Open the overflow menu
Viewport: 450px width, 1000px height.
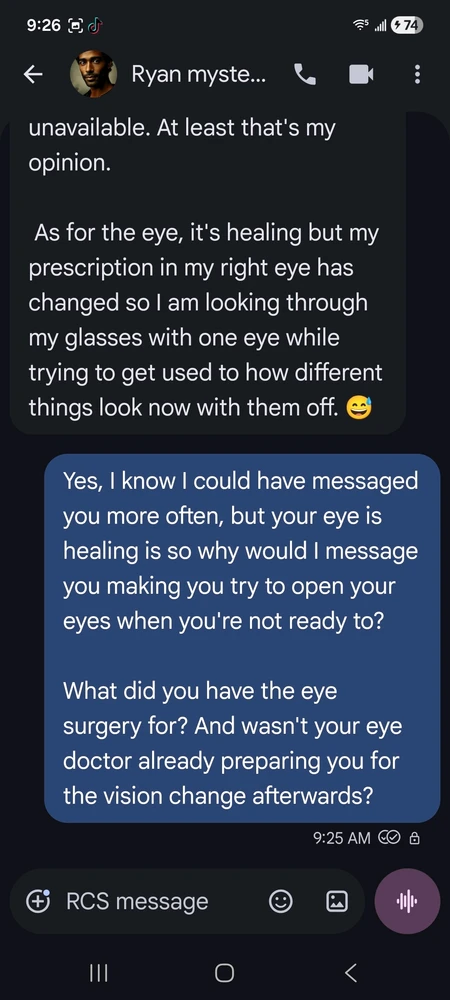(417, 75)
